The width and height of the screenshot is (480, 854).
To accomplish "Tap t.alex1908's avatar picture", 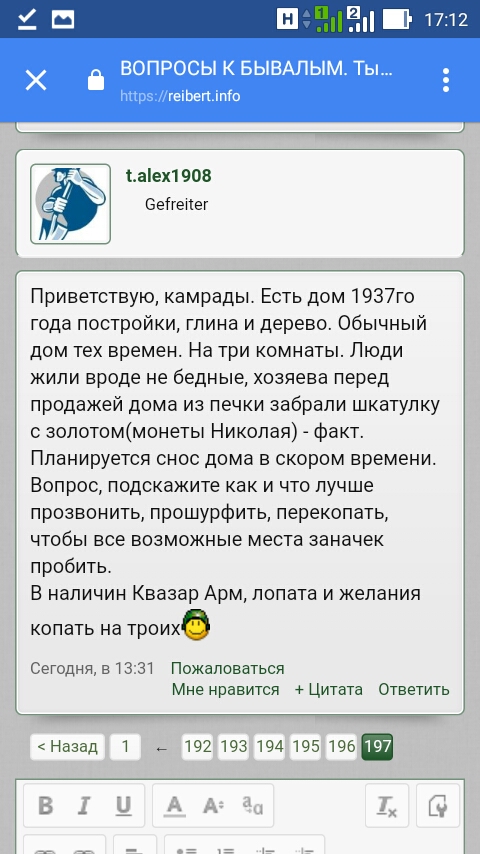I will [x=70, y=204].
